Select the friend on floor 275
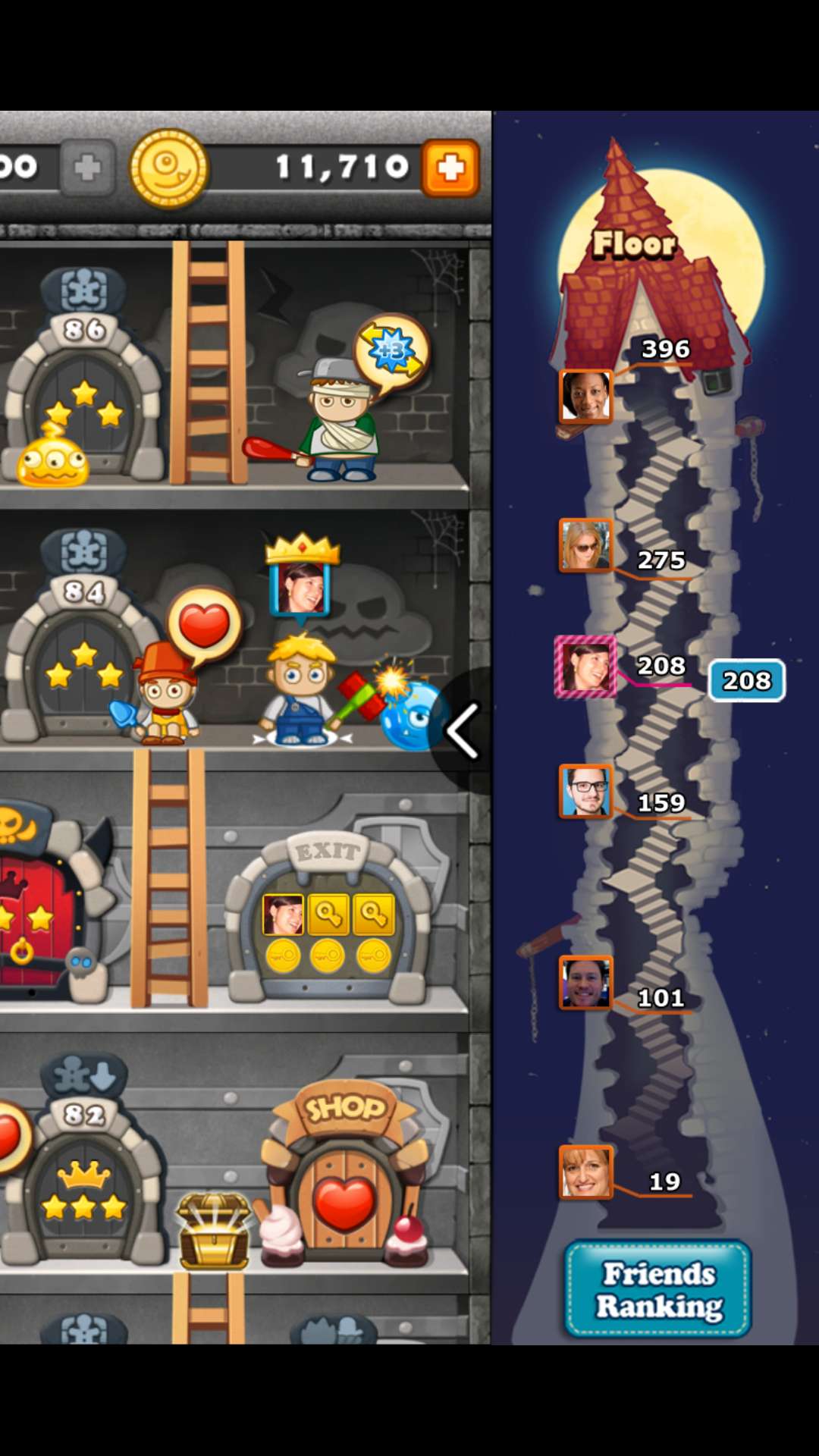The width and height of the screenshot is (819, 1456). [x=585, y=544]
